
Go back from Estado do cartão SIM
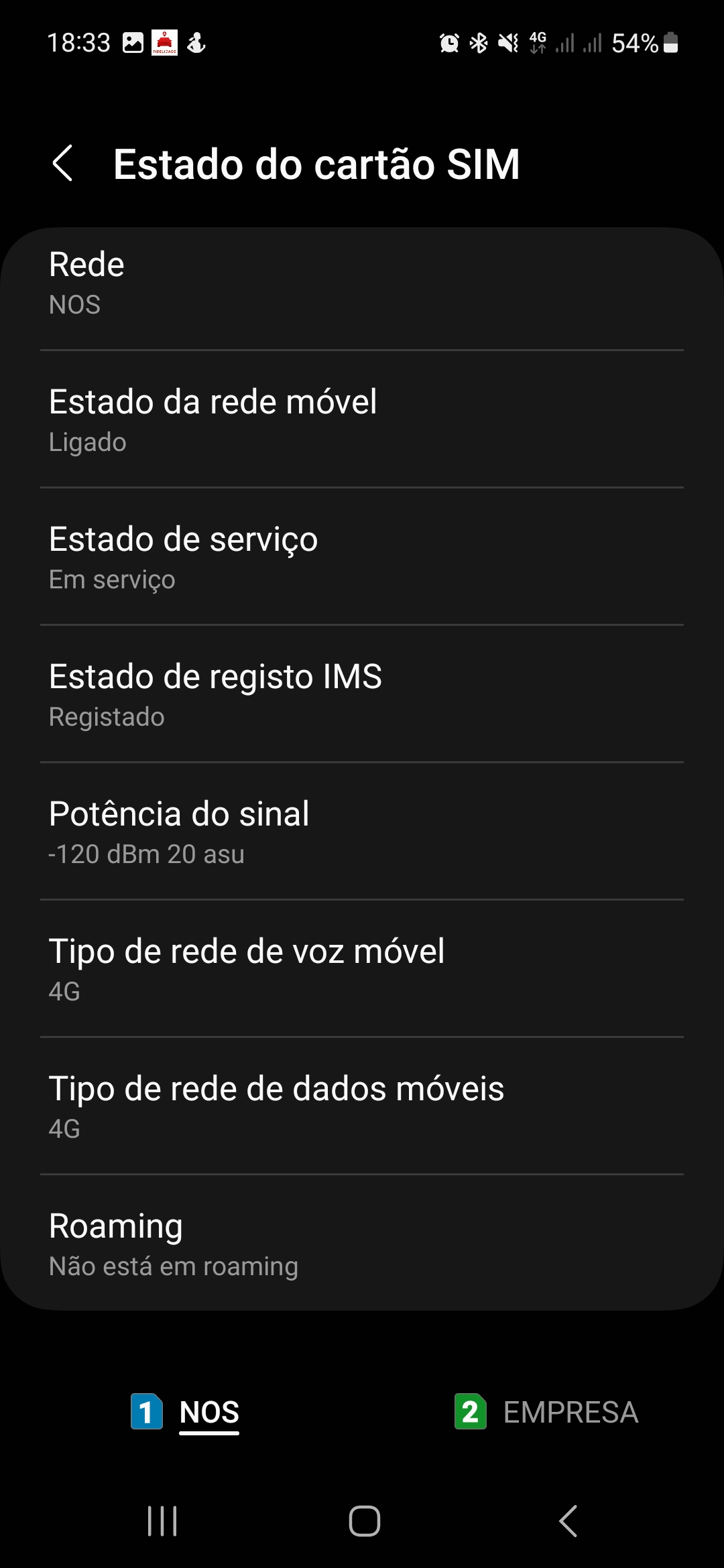click(x=63, y=164)
